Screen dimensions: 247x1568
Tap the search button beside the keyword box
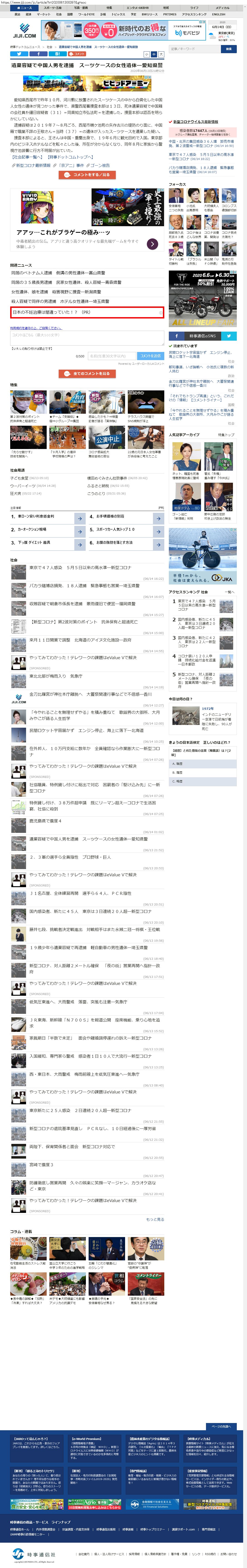click(x=229, y=49)
